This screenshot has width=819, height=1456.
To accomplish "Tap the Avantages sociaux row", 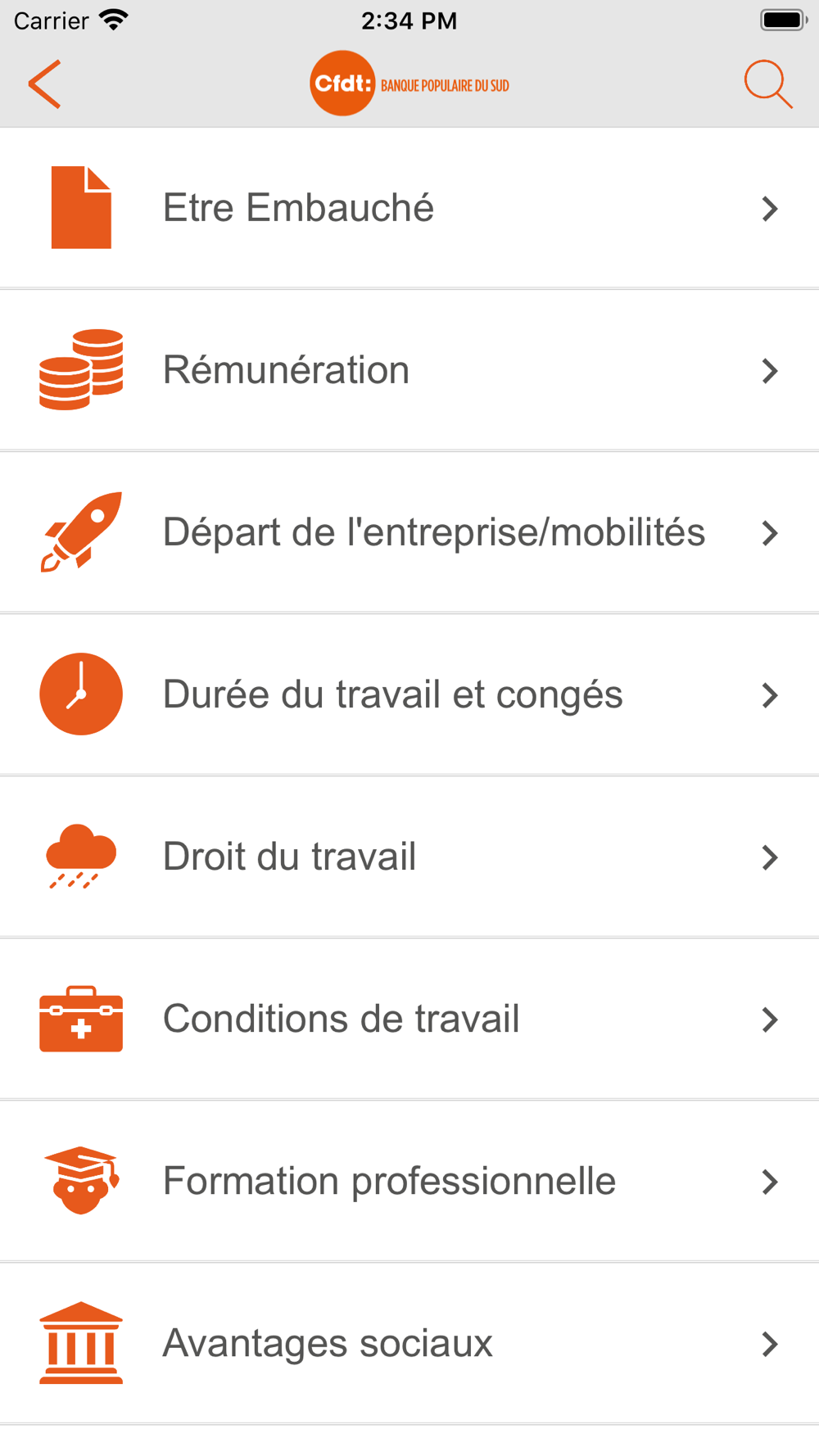I will (x=409, y=1343).
